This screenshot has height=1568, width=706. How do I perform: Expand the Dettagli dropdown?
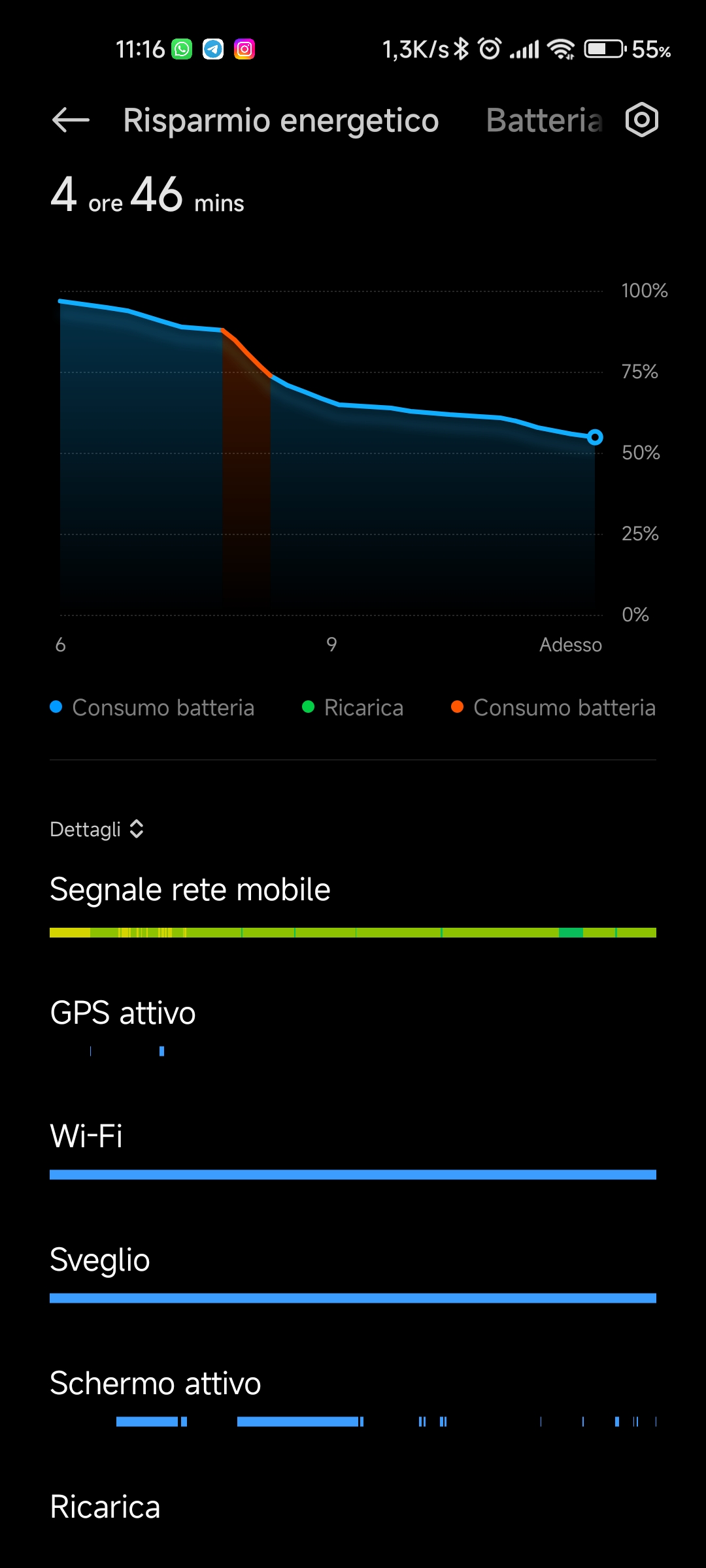pyautogui.click(x=97, y=829)
